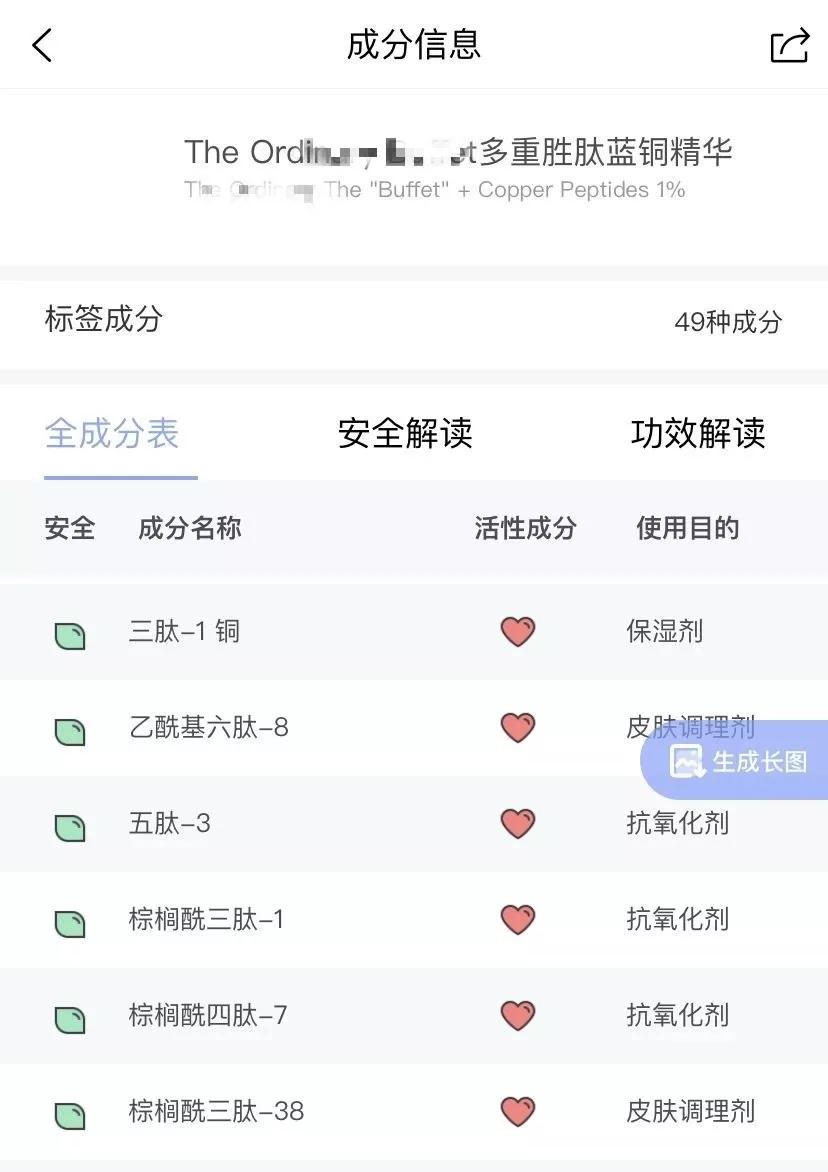Viewport: 828px width, 1172px height.
Task: Expand the 棕榈酰四肽-7 ingredient row
Action: pyautogui.click(x=210, y=1016)
